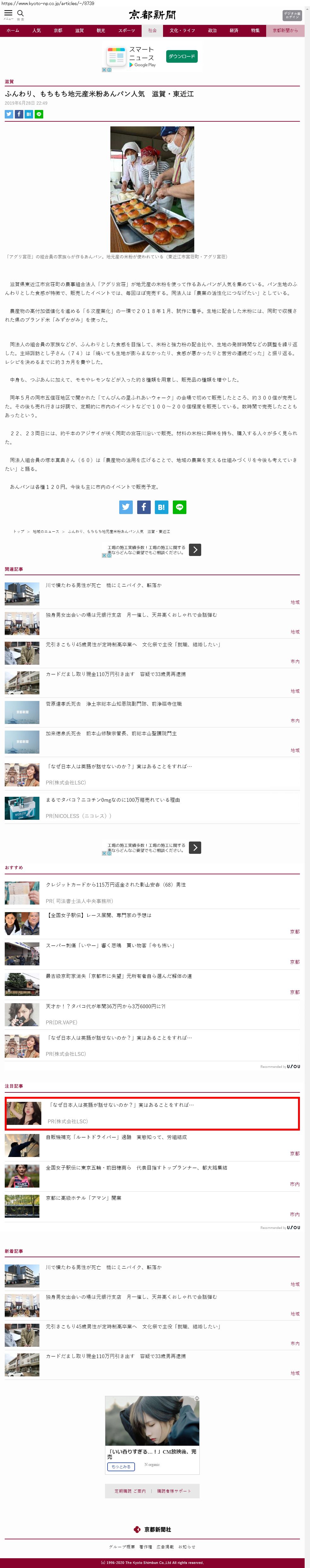Tap もっとみる in the N organic ad
The height and width of the screenshot is (1568, 310).
coord(120,1466)
